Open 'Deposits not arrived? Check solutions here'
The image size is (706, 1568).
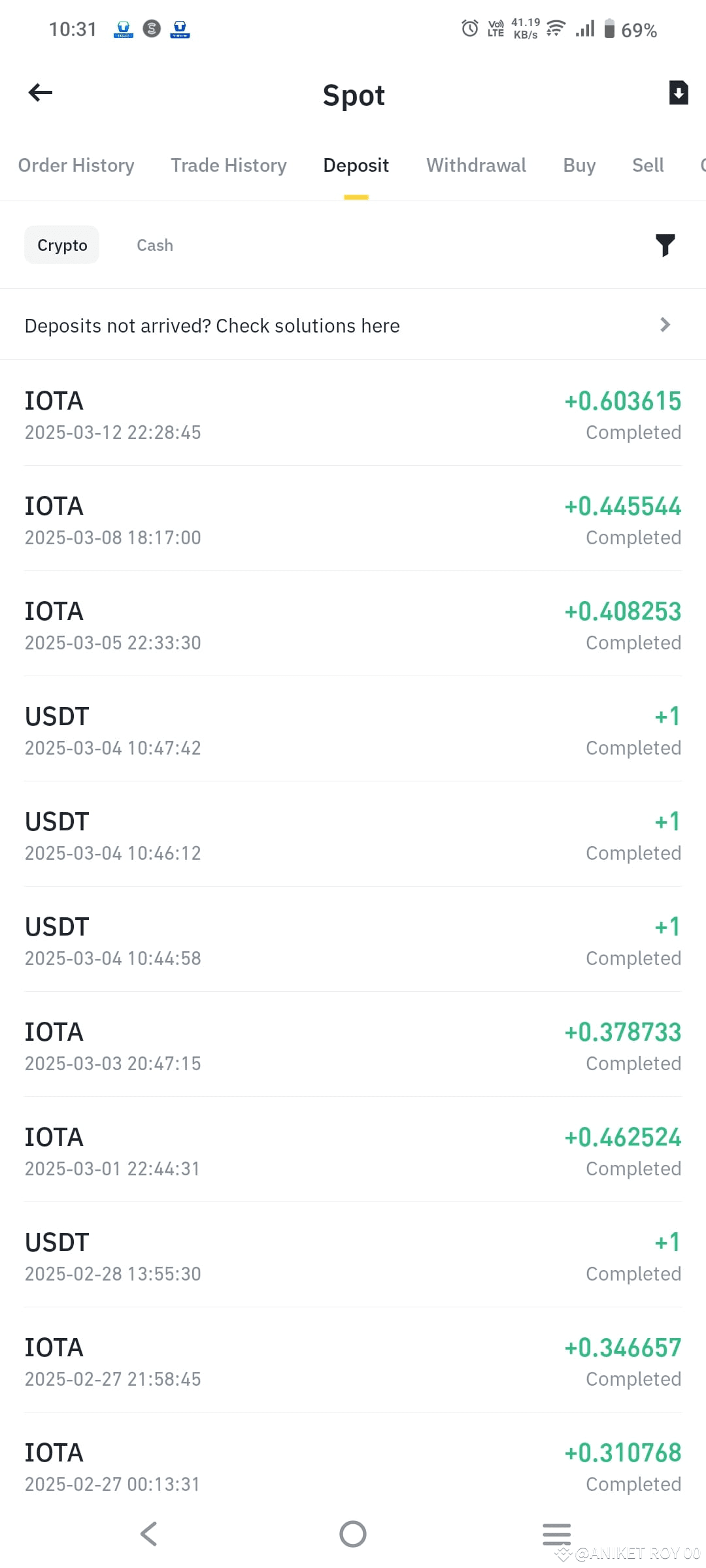point(353,325)
